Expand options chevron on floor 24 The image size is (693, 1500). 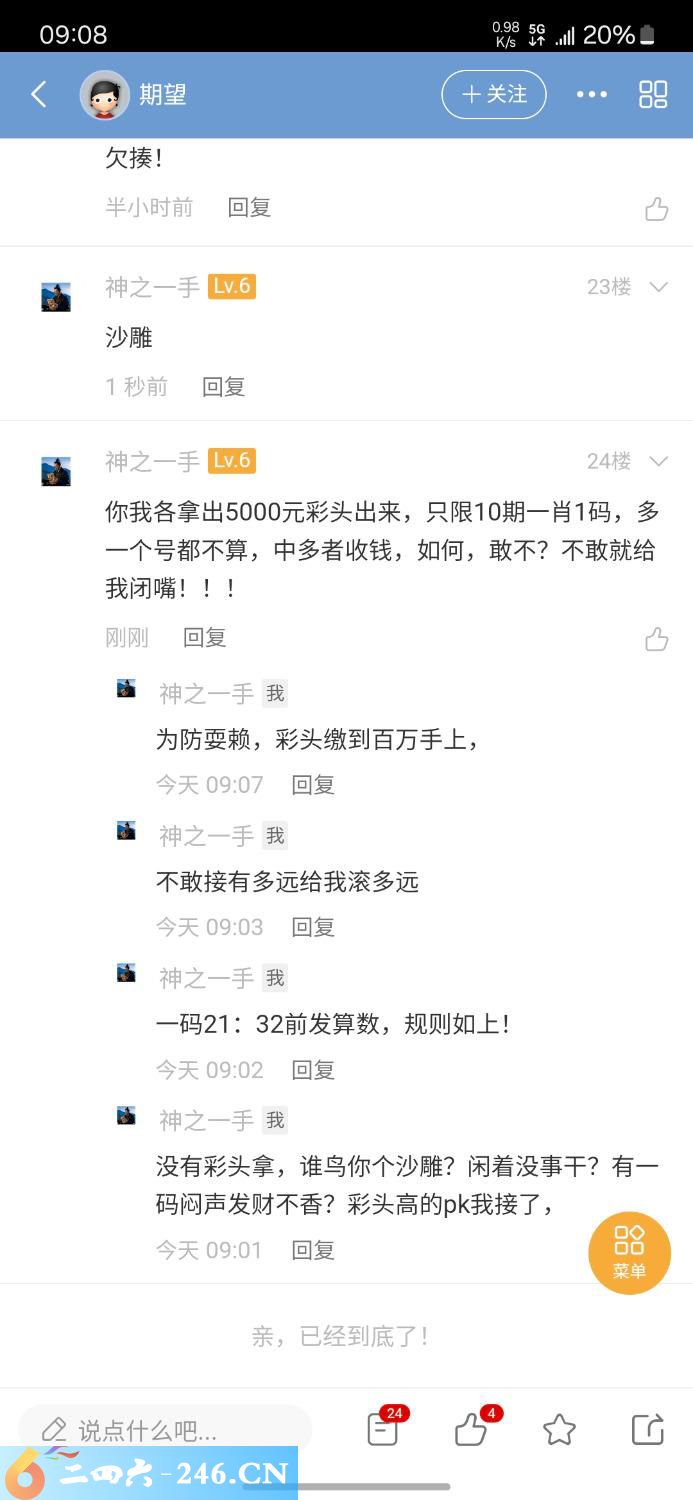tap(658, 461)
